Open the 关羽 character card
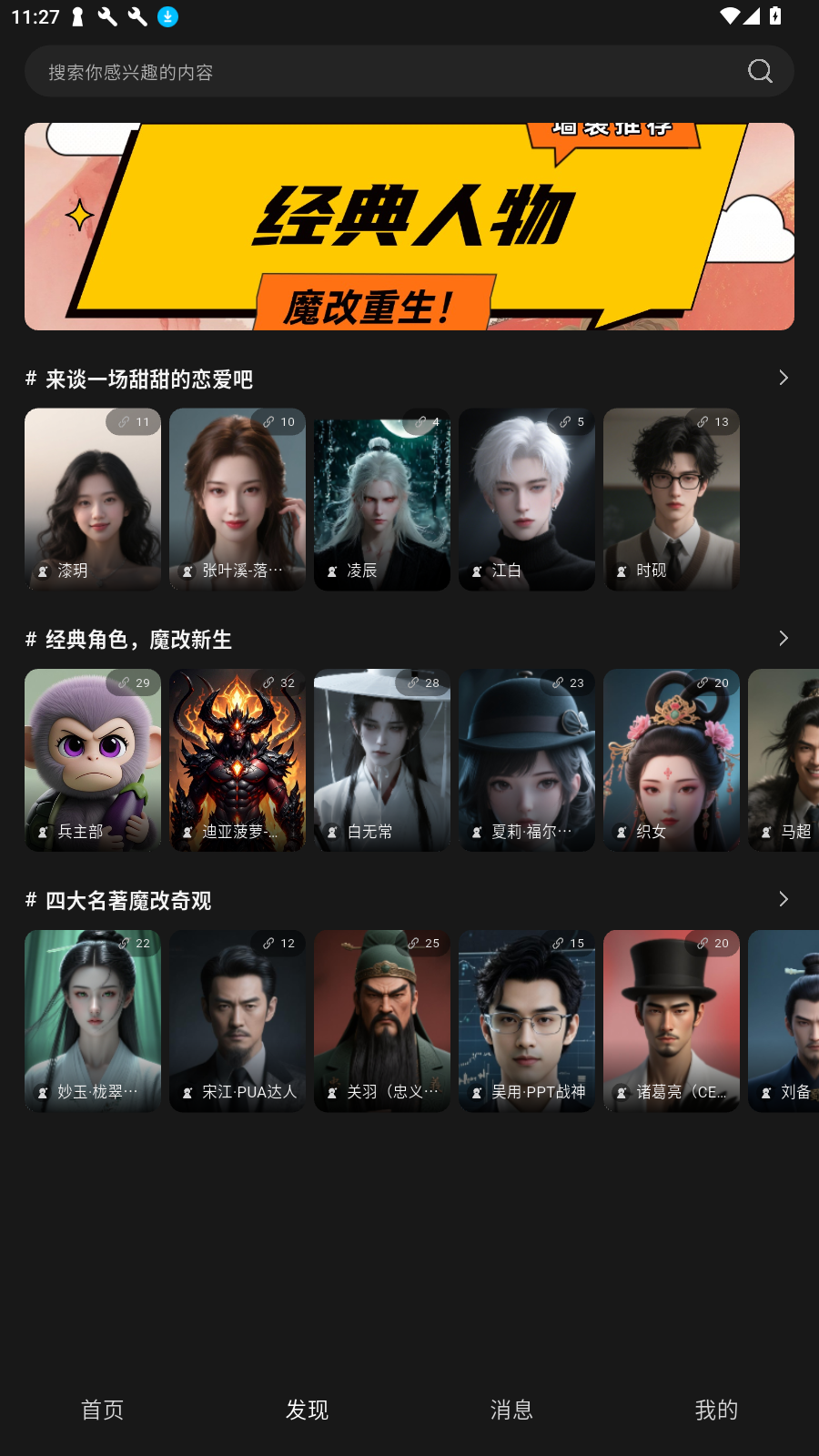This screenshot has height=1456, width=819. [382, 1021]
